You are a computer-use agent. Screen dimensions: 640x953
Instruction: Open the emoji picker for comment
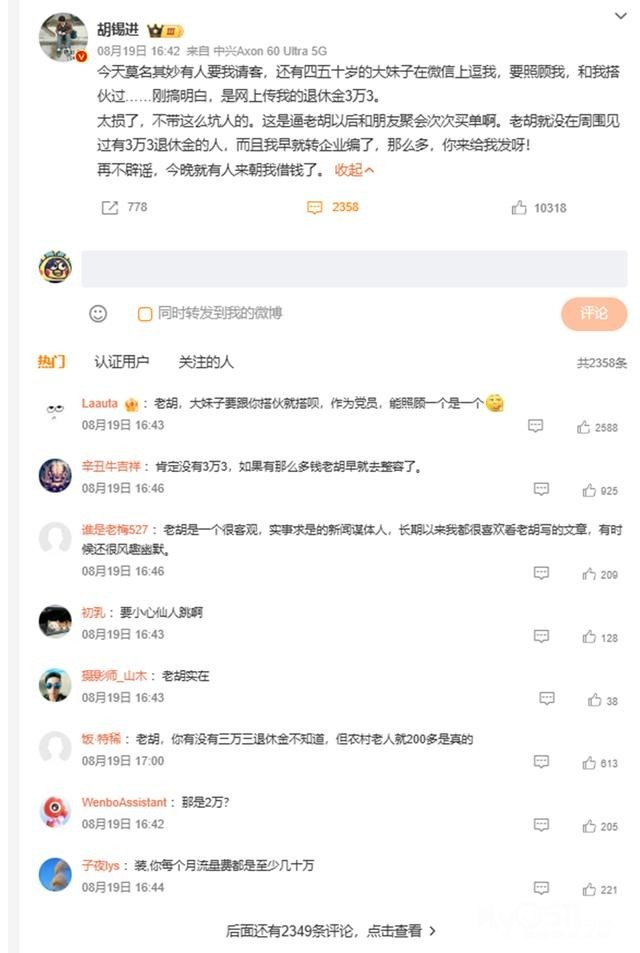click(98, 313)
